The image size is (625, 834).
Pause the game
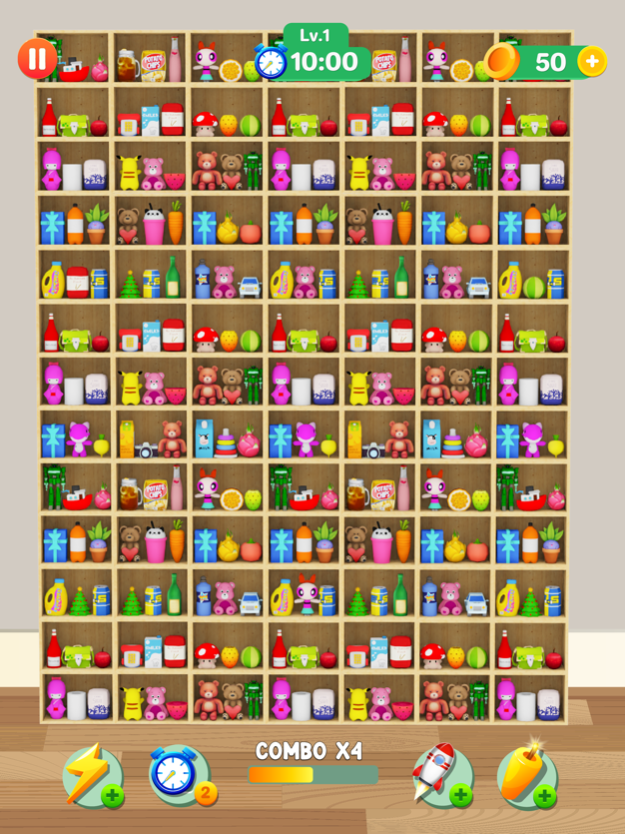tap(36, 59)
